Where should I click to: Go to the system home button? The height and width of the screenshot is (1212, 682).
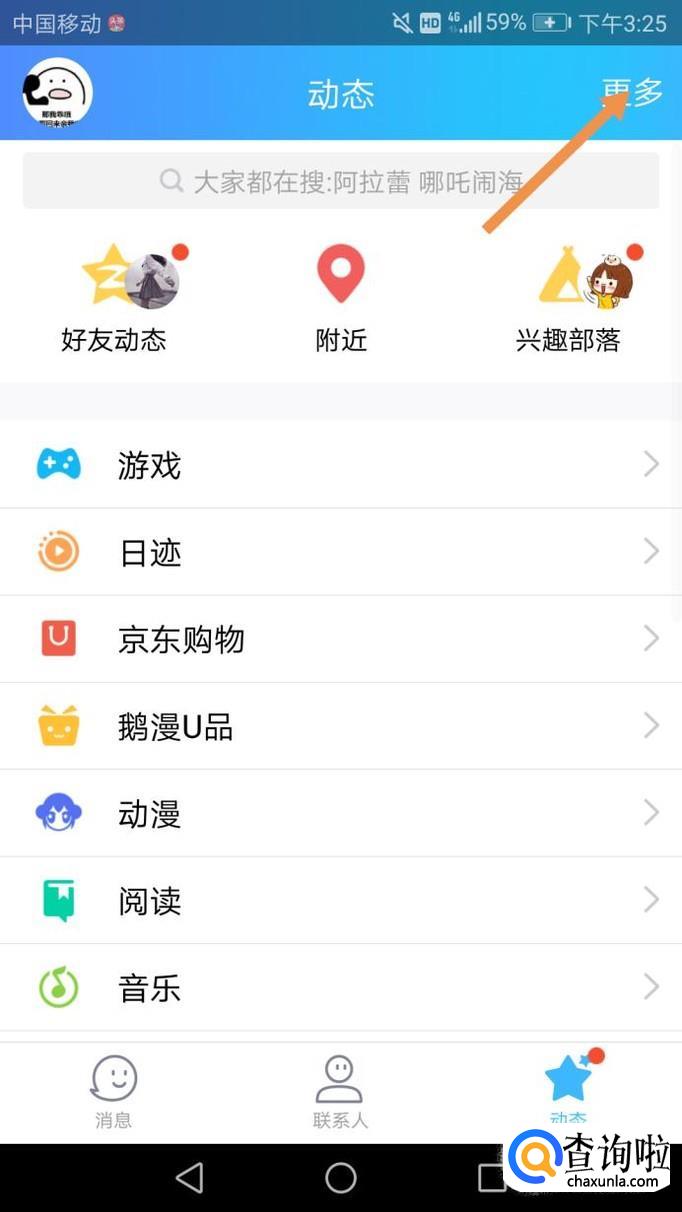pyautogui.click(x=341, y=1177)
